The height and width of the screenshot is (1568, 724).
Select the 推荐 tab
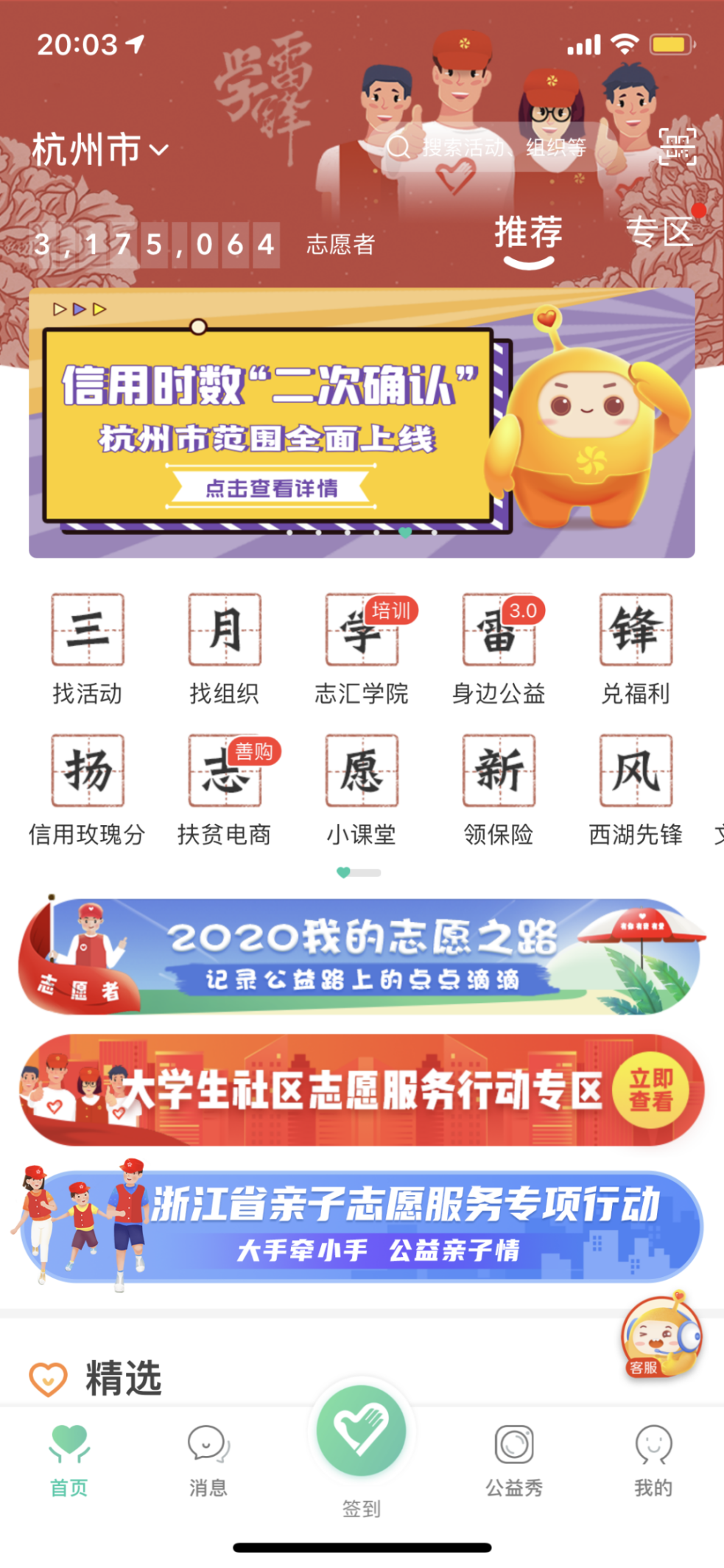coord(528,234)
